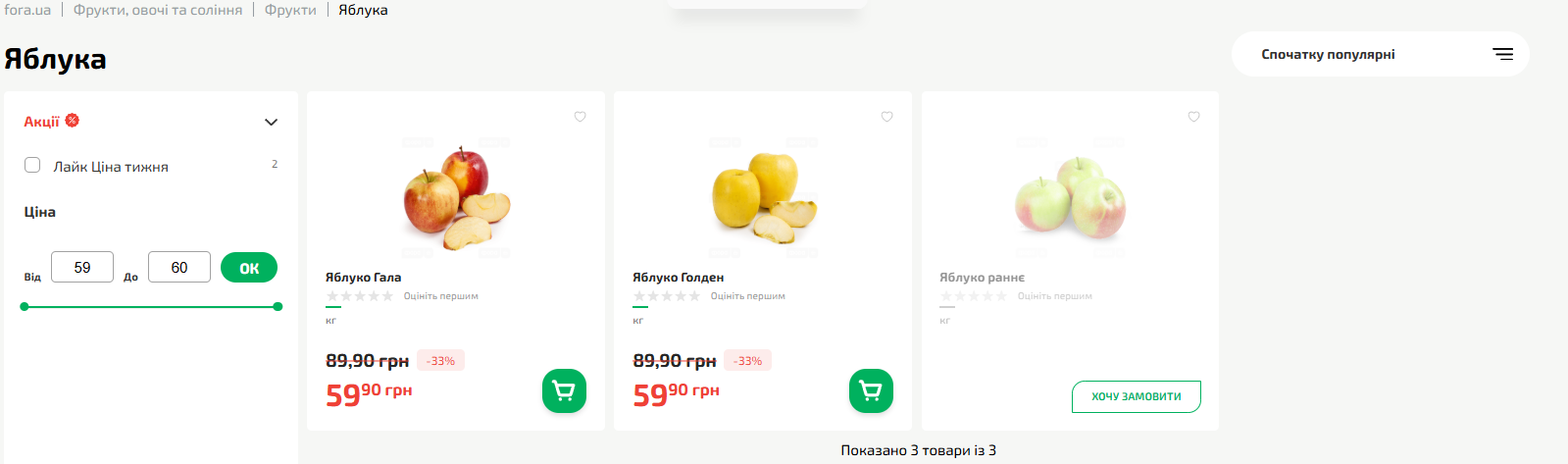
Task: Add Яблуко Голден to the cart
Action: click(x=871, y=391)
